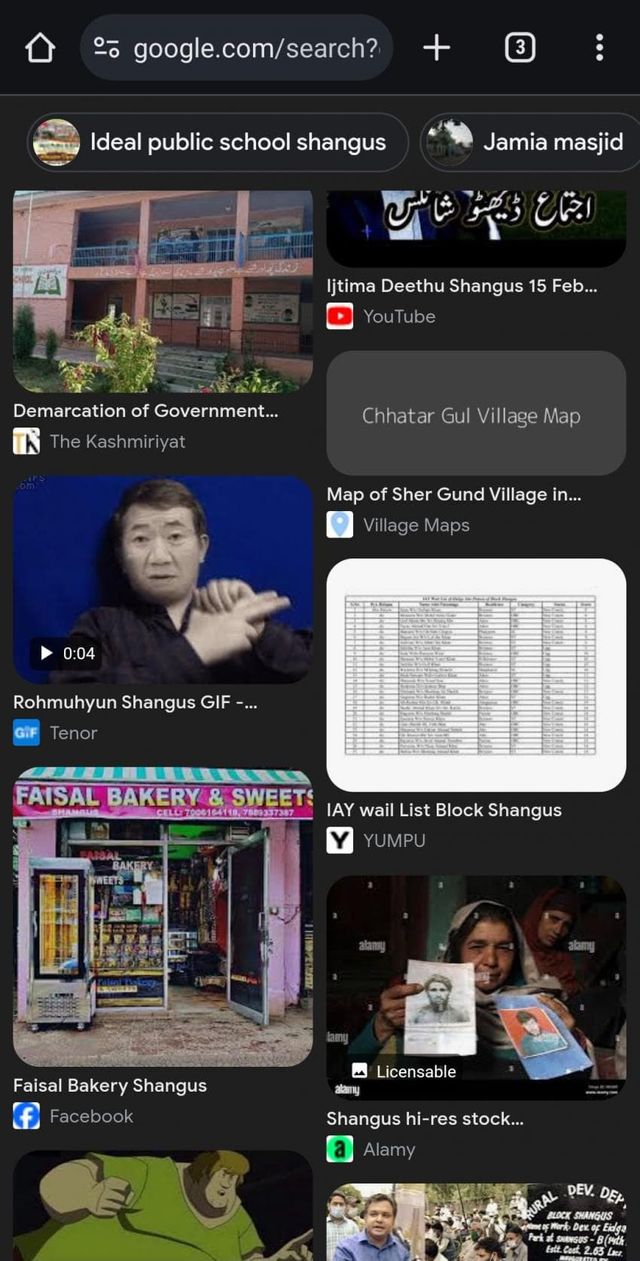Select the Jamia masjid chip
640x1261 pixels.
tap(532, 142)
